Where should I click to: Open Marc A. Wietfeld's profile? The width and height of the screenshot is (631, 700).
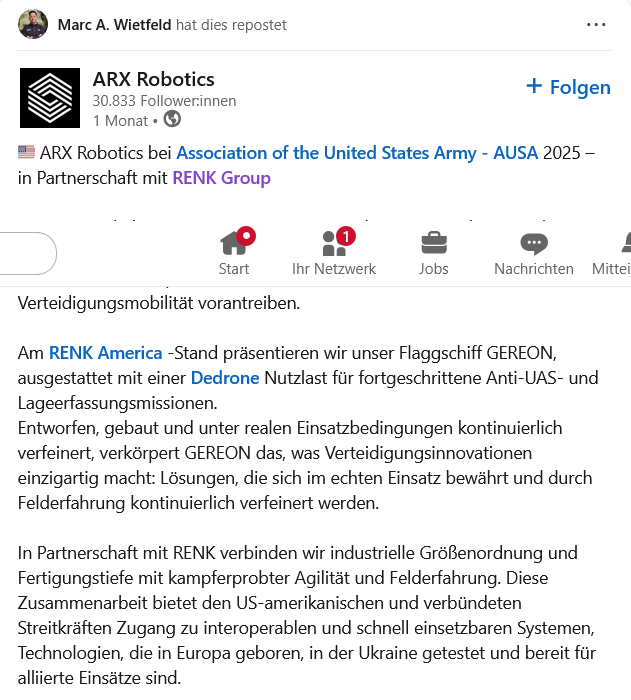(113, 24)
